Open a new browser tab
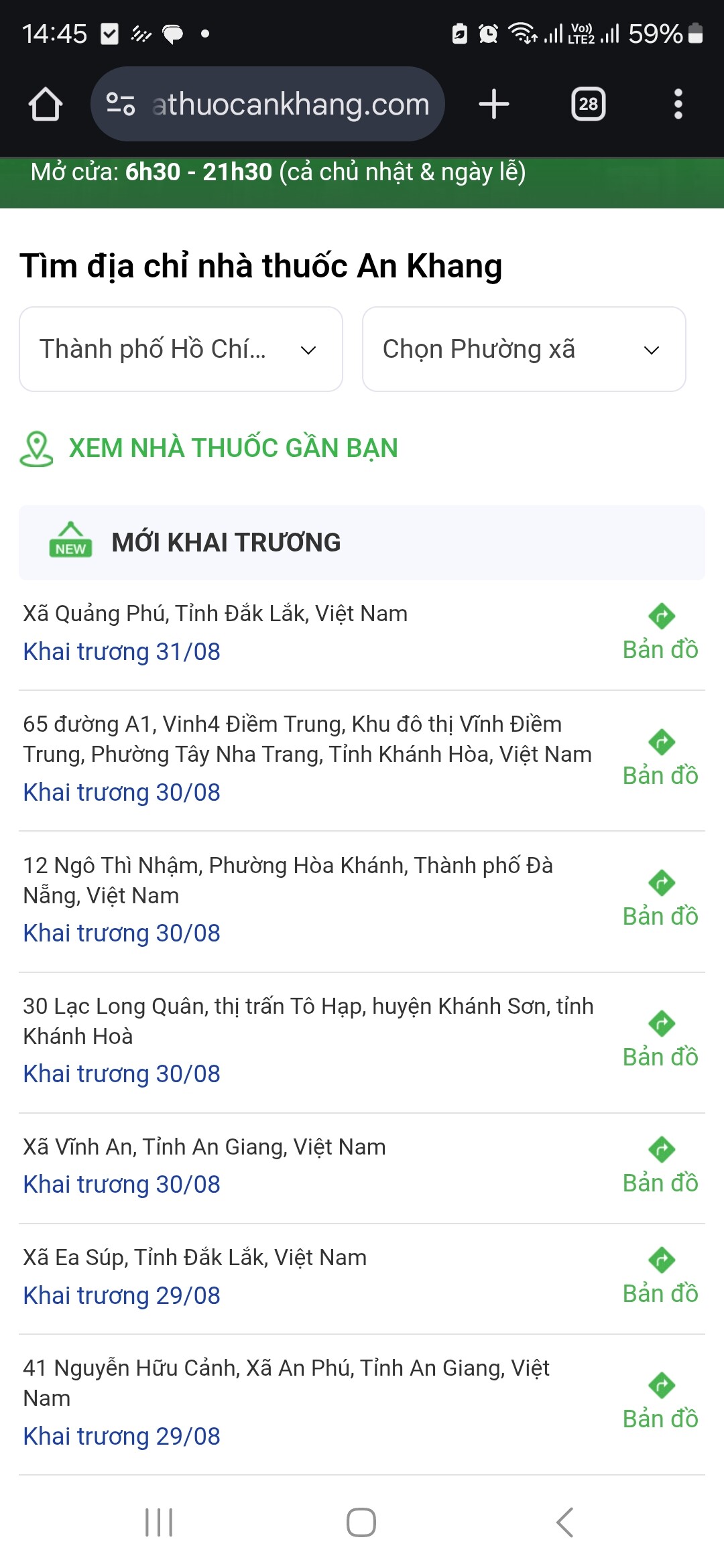The image size is (724, 1568). [x=494, y=105]
